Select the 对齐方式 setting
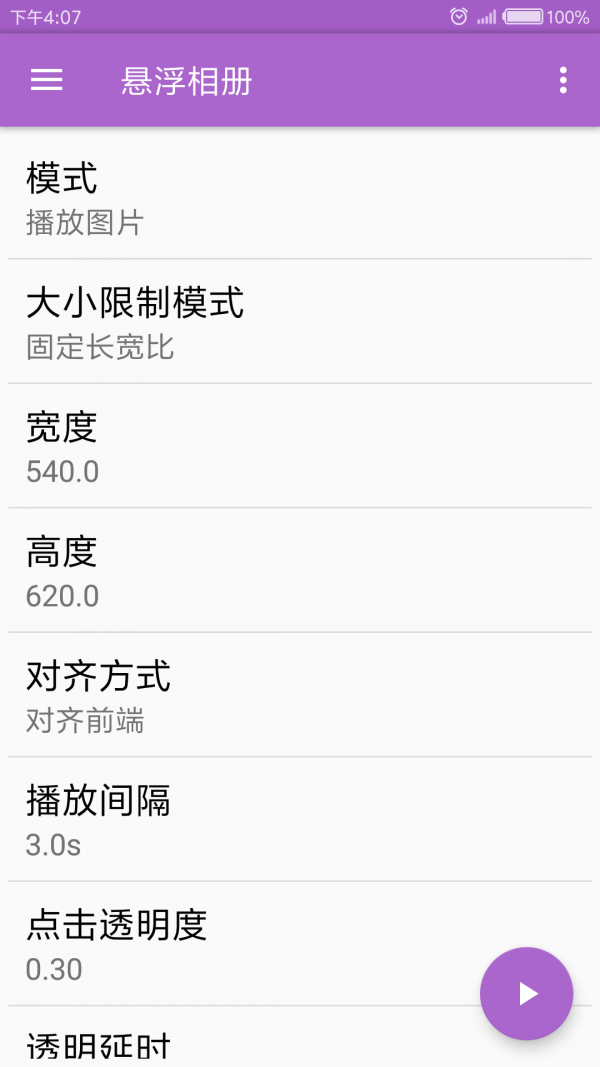The image size is (600, 1067). click(x=300, y=695)
